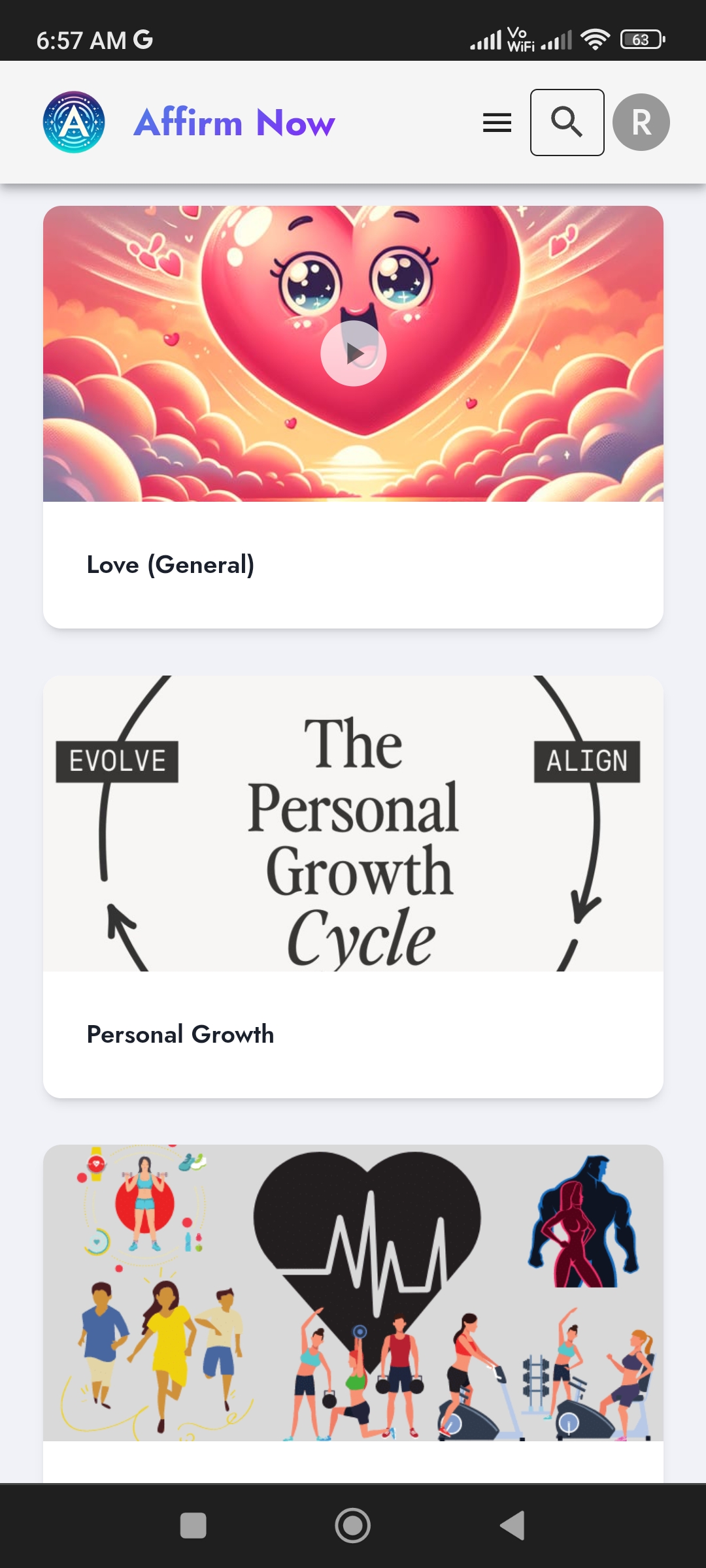706x1568 pixels.
Task: Open the fitness and health illustration card
Action: tap(353, 1294)
